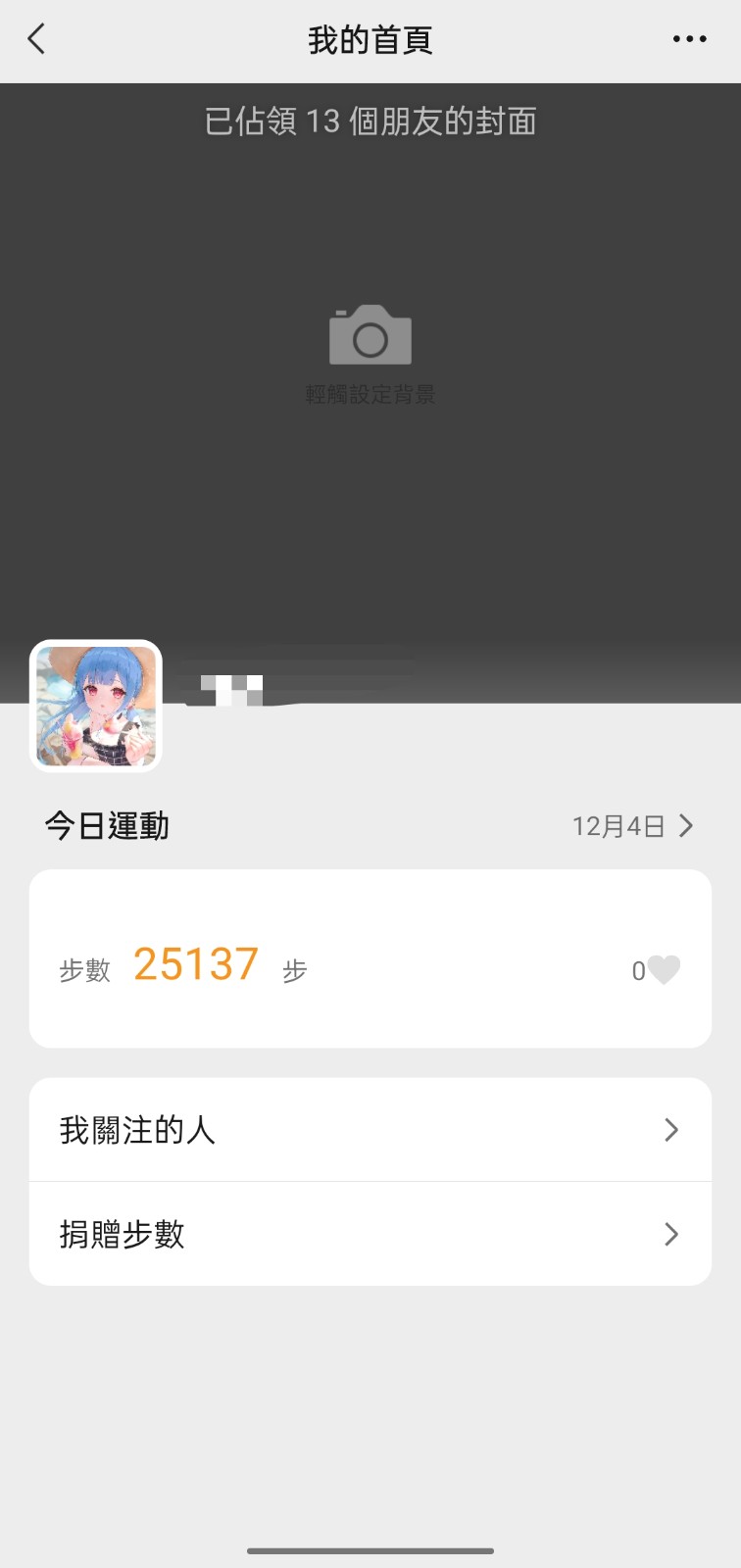Open the 12月4日 date details
This screenshot has height=1568, width=741.
tap(632, 826)
